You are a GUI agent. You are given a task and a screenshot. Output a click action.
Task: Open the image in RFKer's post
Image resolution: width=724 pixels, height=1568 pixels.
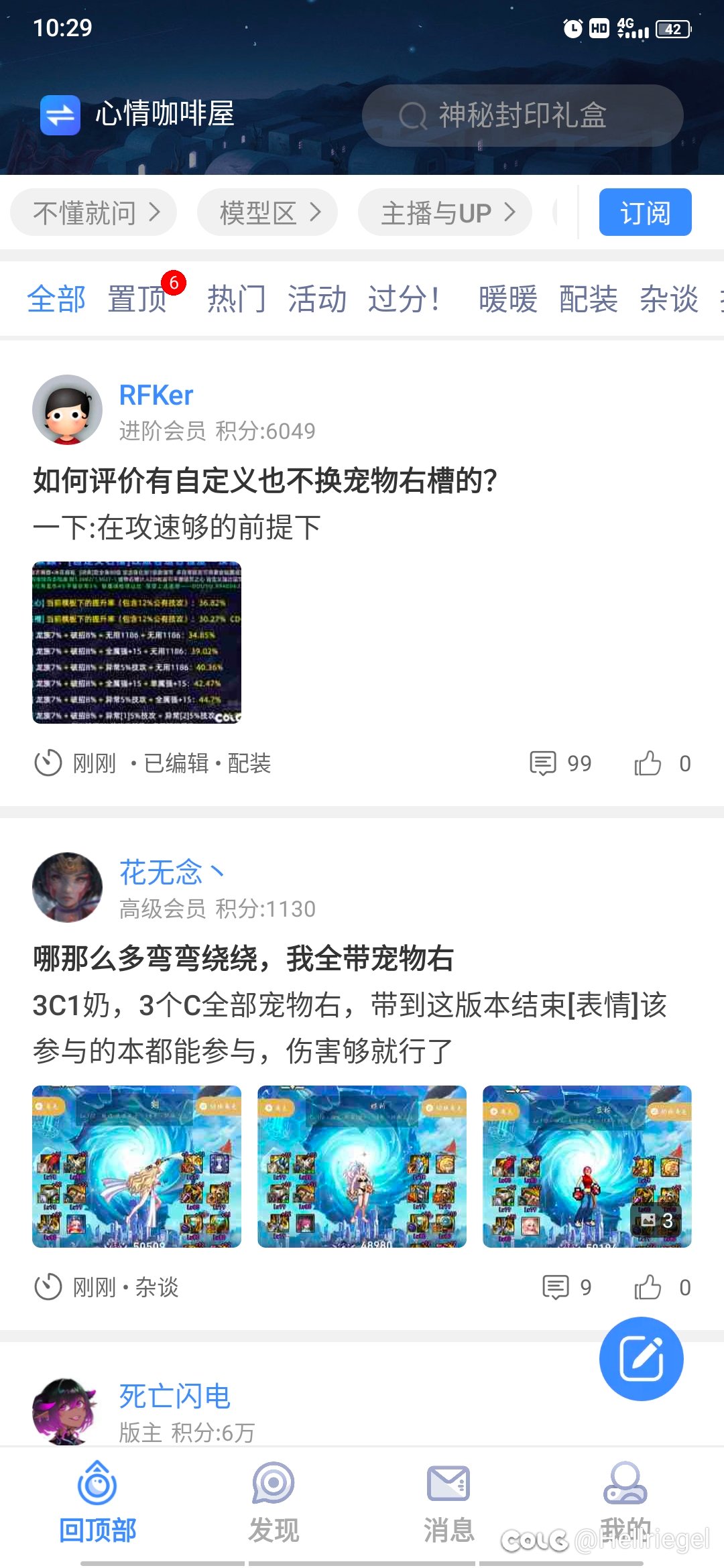click(137, 643)
